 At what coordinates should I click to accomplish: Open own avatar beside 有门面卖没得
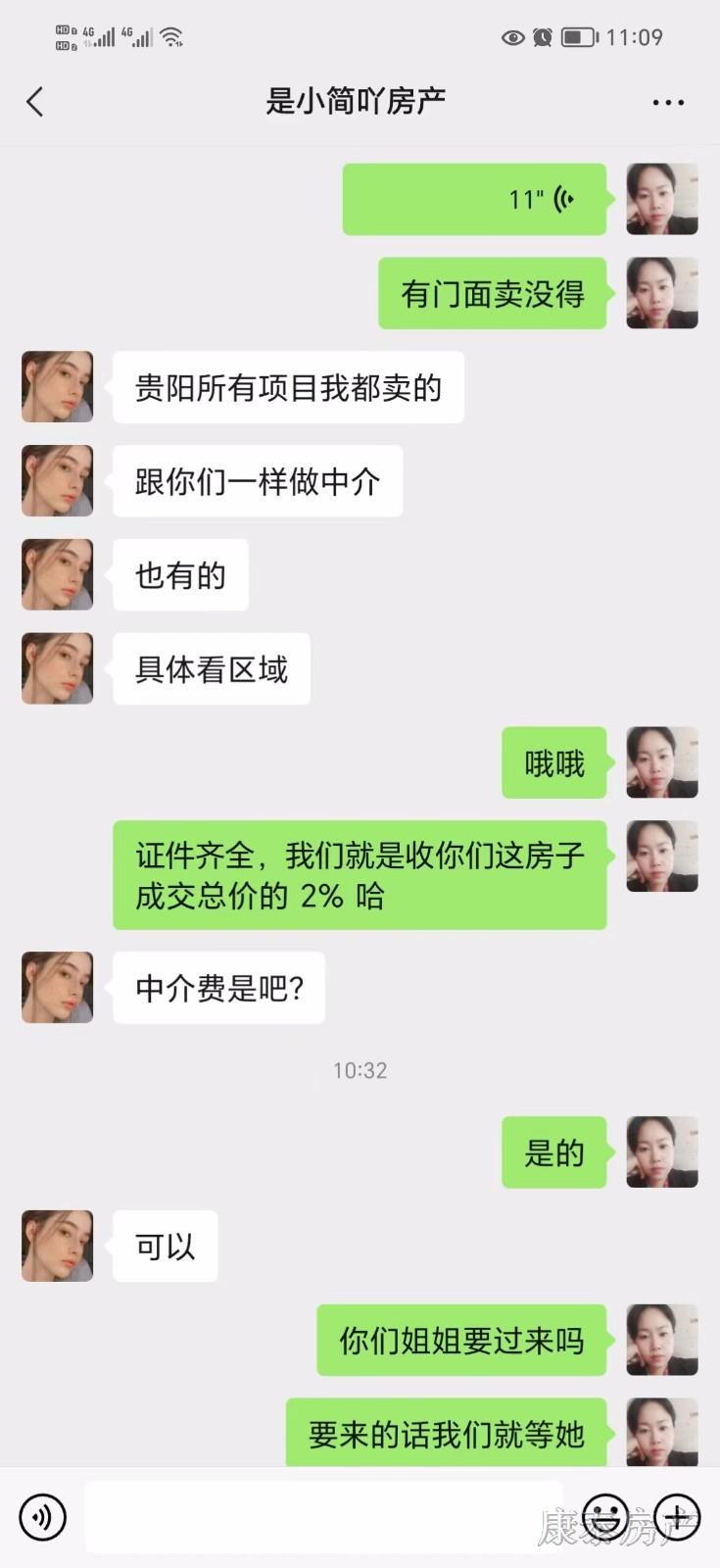tap(661, 293)
